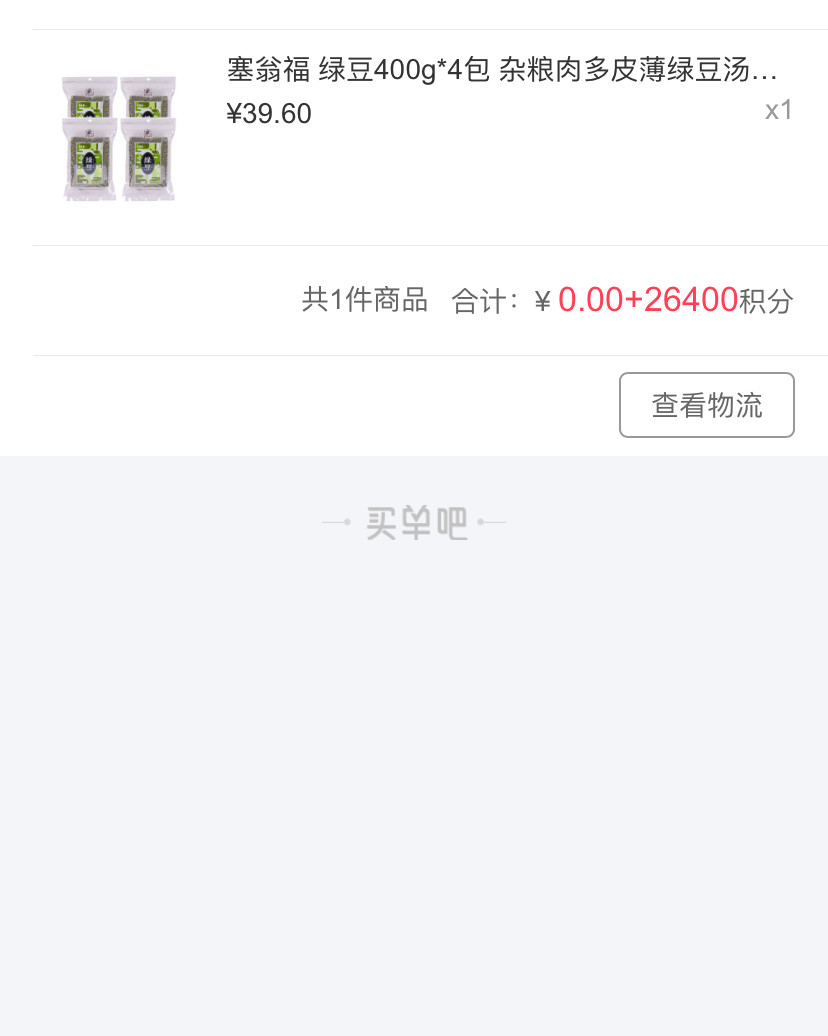View the green bean product thumbnail

click(x=117, y=135)
